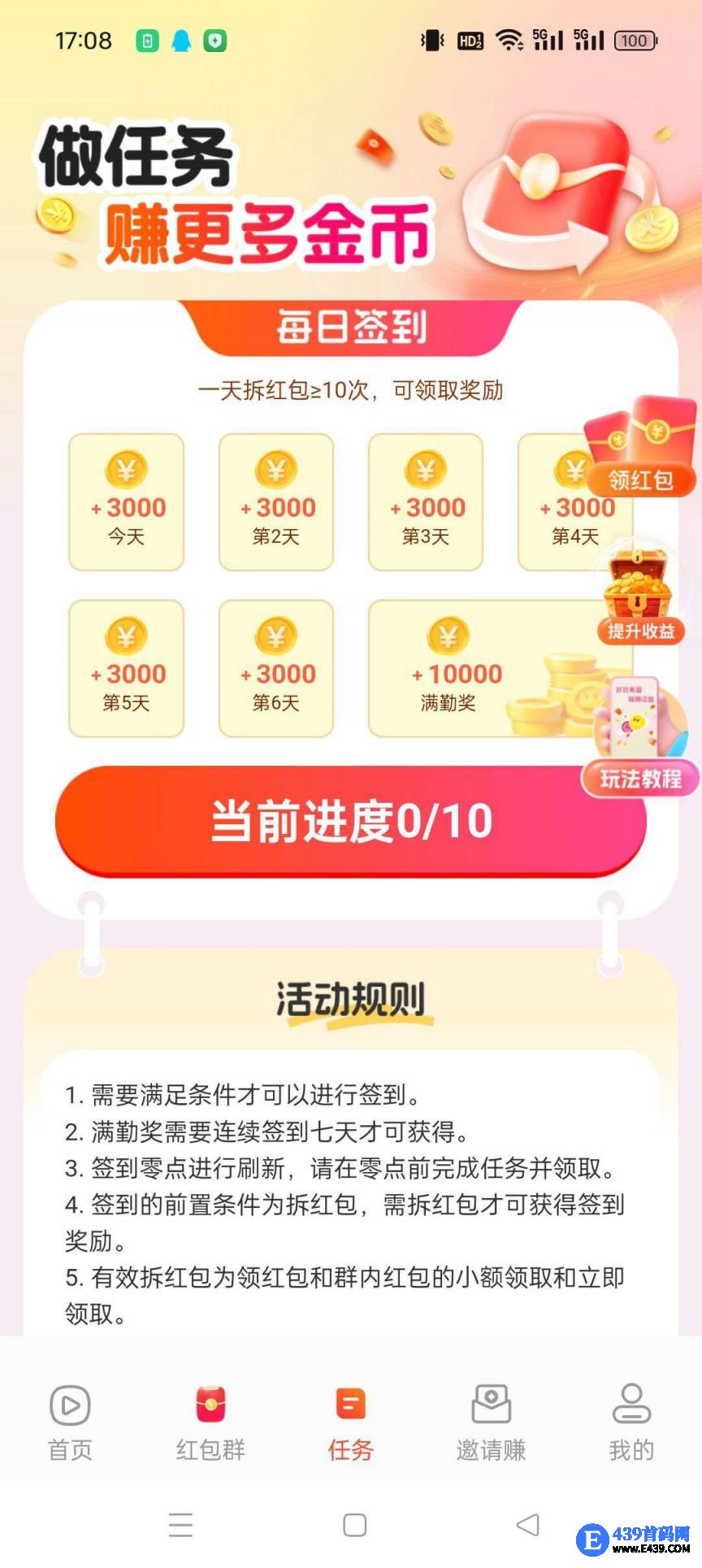Select the 今天 +3000 sign-in card
This screenshot has width=702, height=1568.
(x=127, y=502)
